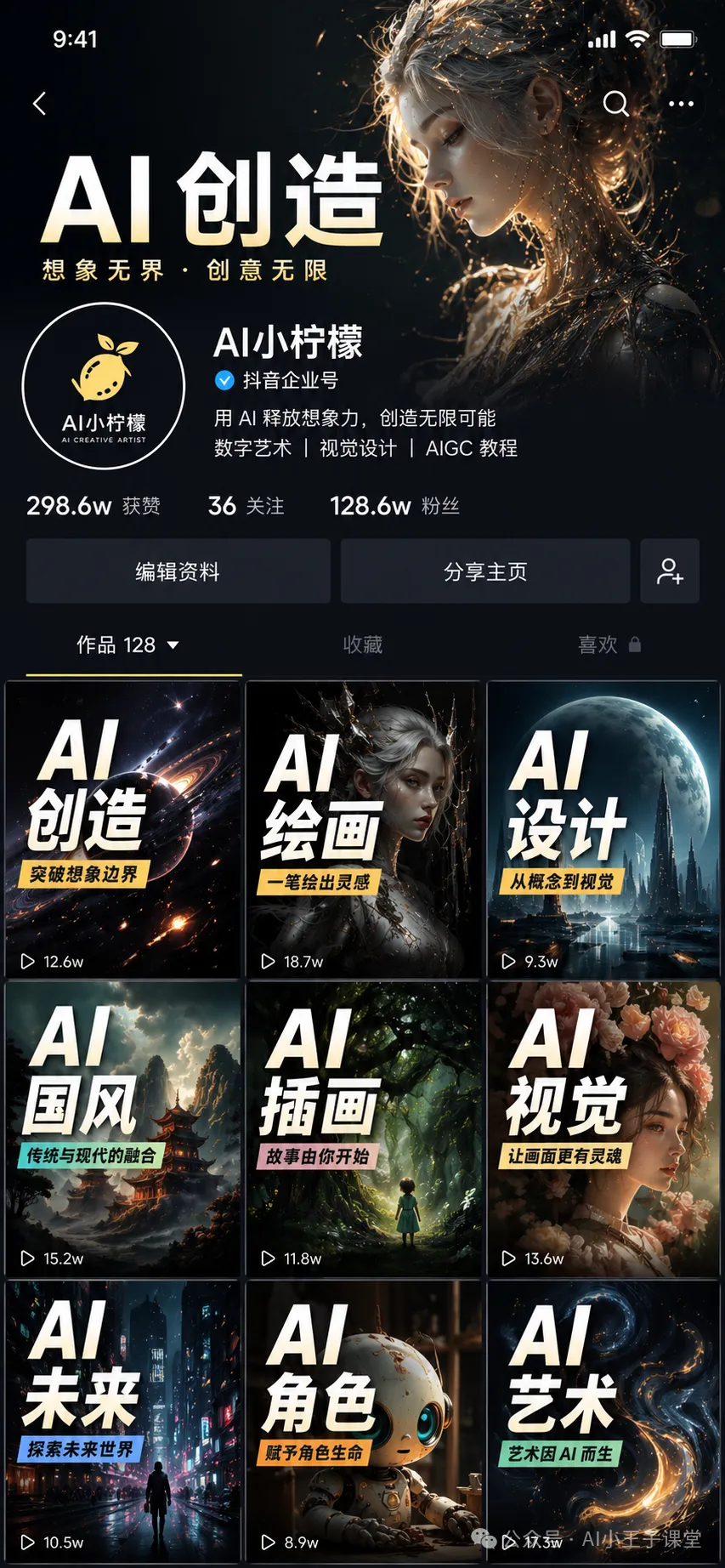This screenshot has height=1568, width=725.
Task: Open the more options (...) menu
Action: (680, 104)
